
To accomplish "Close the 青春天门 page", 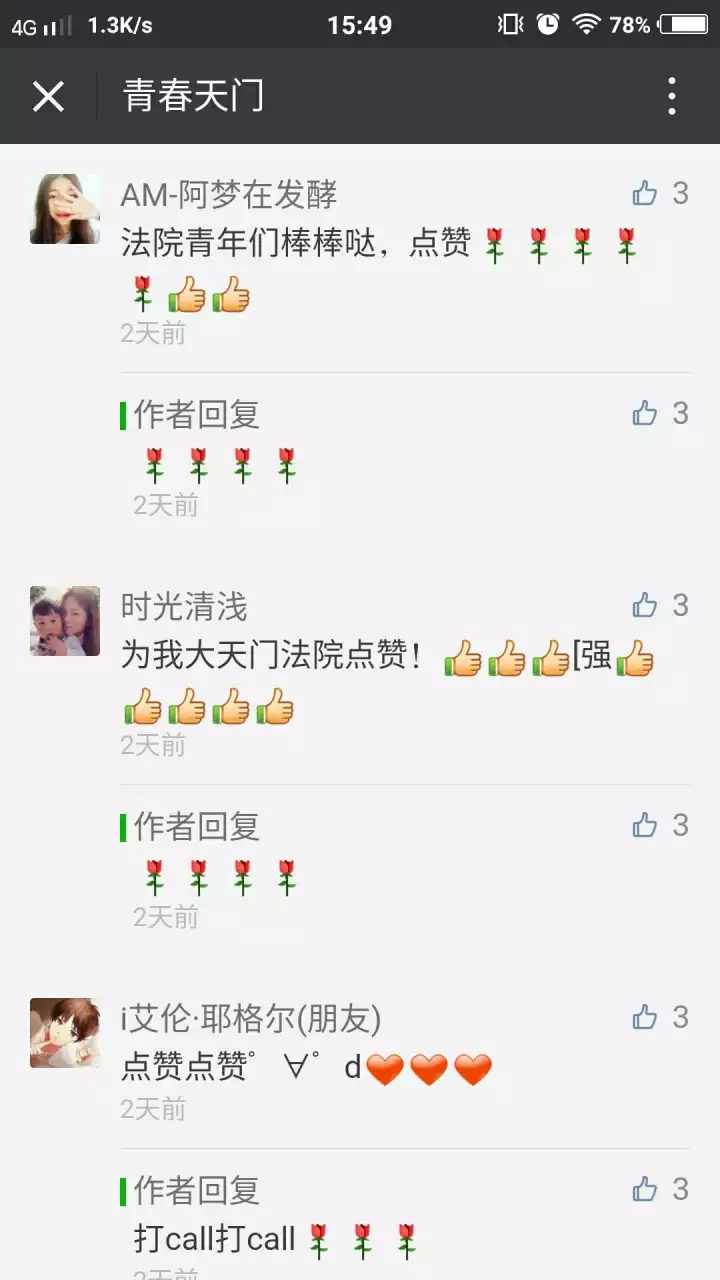I will (x=48, y=96).
